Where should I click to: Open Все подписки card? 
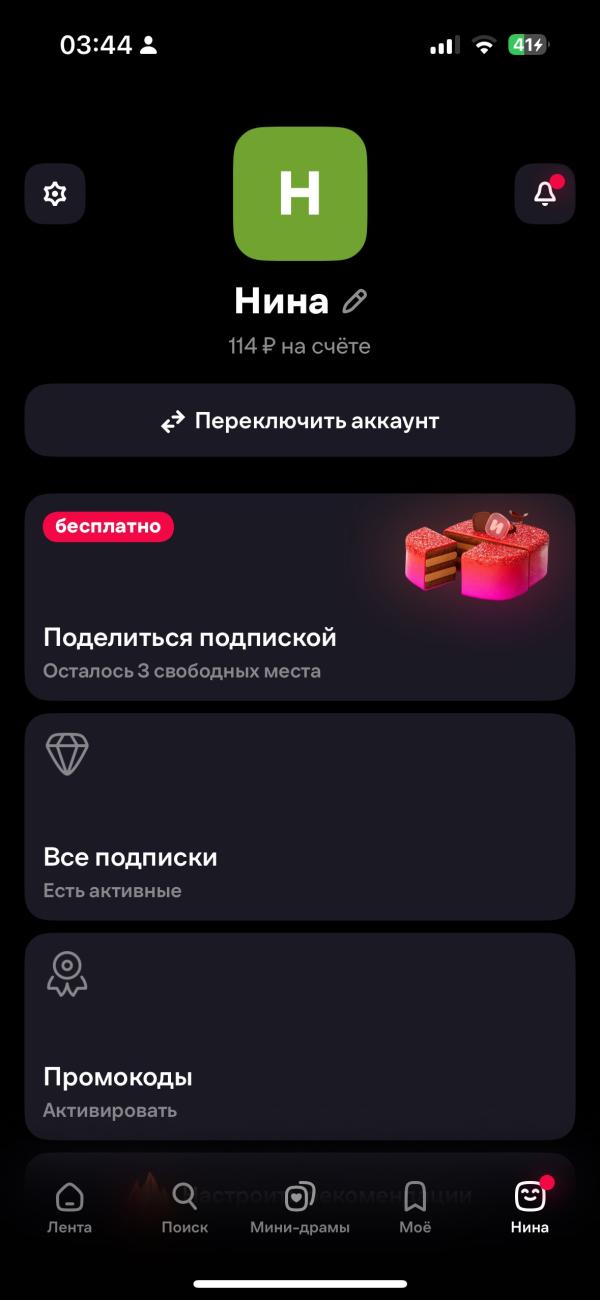pyautogui.click(x=300, y=817)
